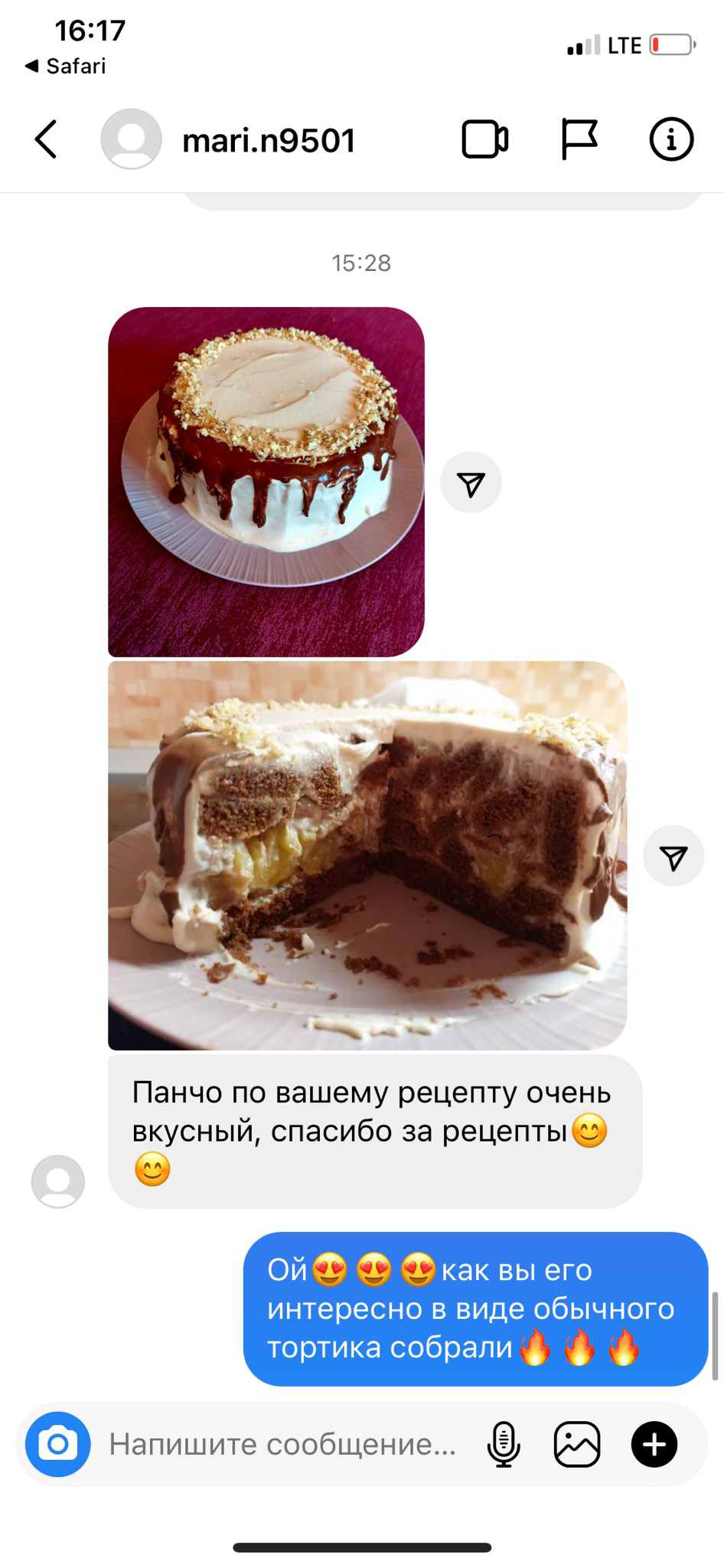Forward the whole drip cake photo
This screenshot has width=724, height=1568.
point(471,483)
